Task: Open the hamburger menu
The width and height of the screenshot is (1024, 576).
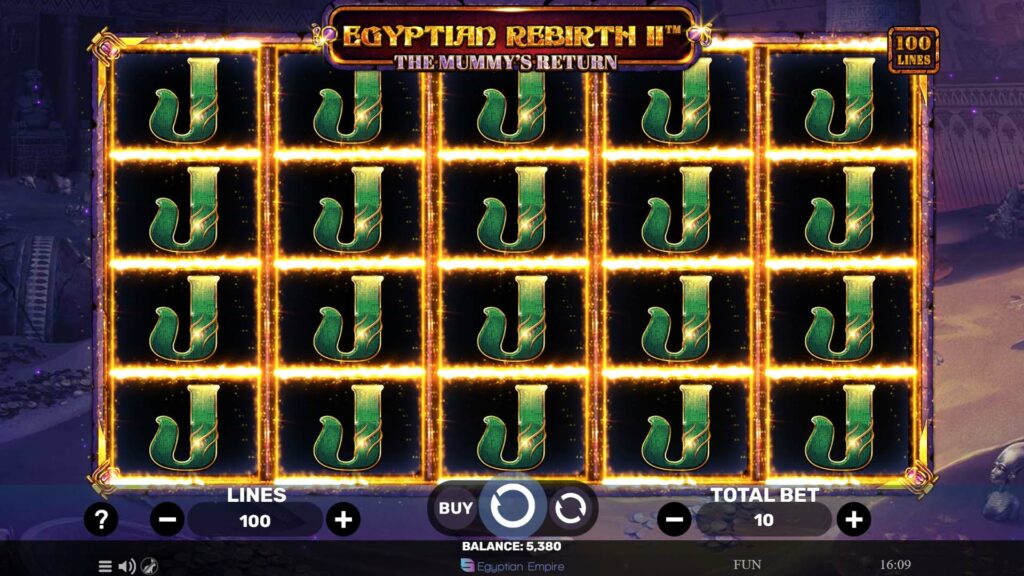Action: pyautogui.click(x=105, y=566)
